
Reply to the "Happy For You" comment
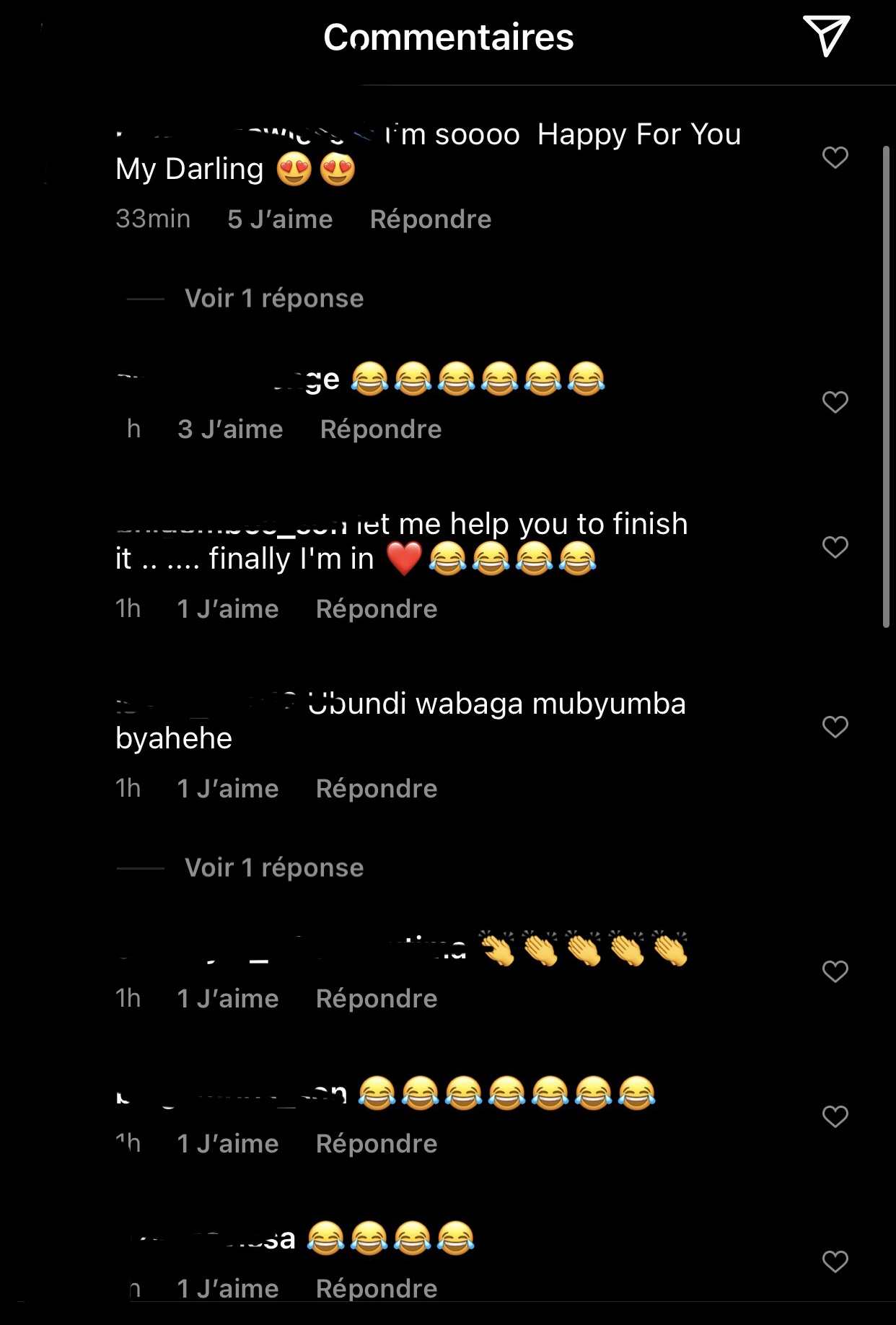coord(430,219)
